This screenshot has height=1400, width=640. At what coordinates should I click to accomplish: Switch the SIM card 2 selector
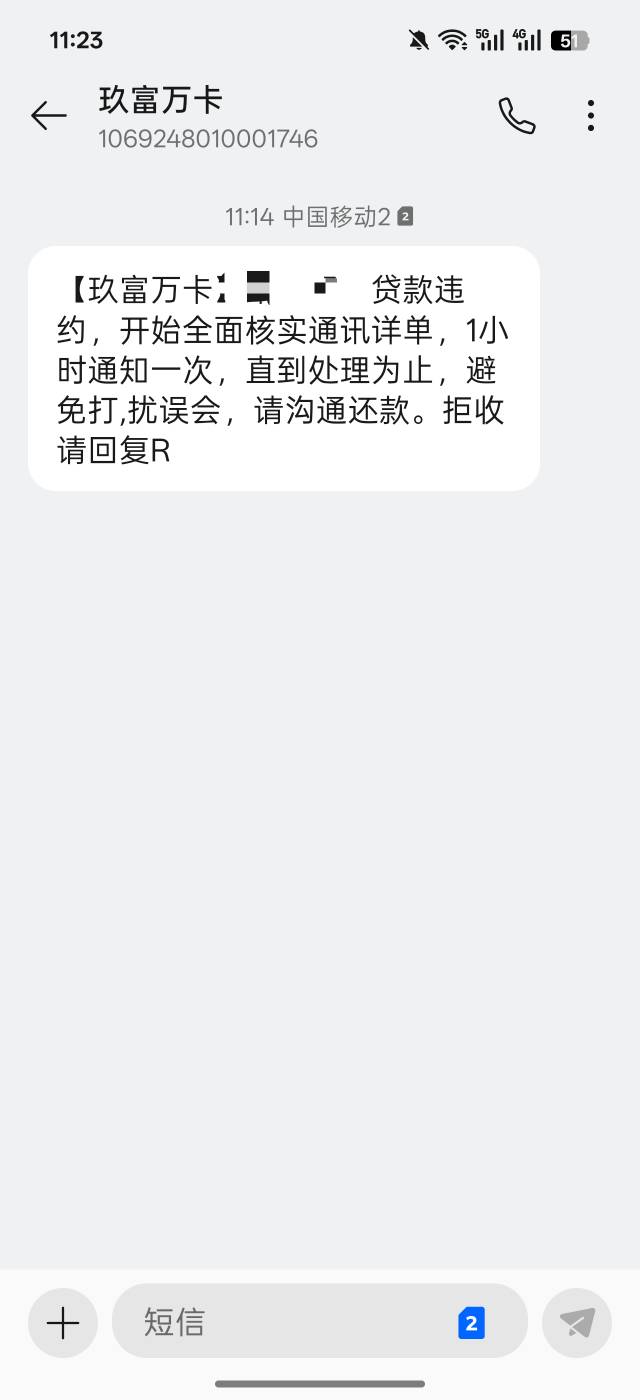471,1323
